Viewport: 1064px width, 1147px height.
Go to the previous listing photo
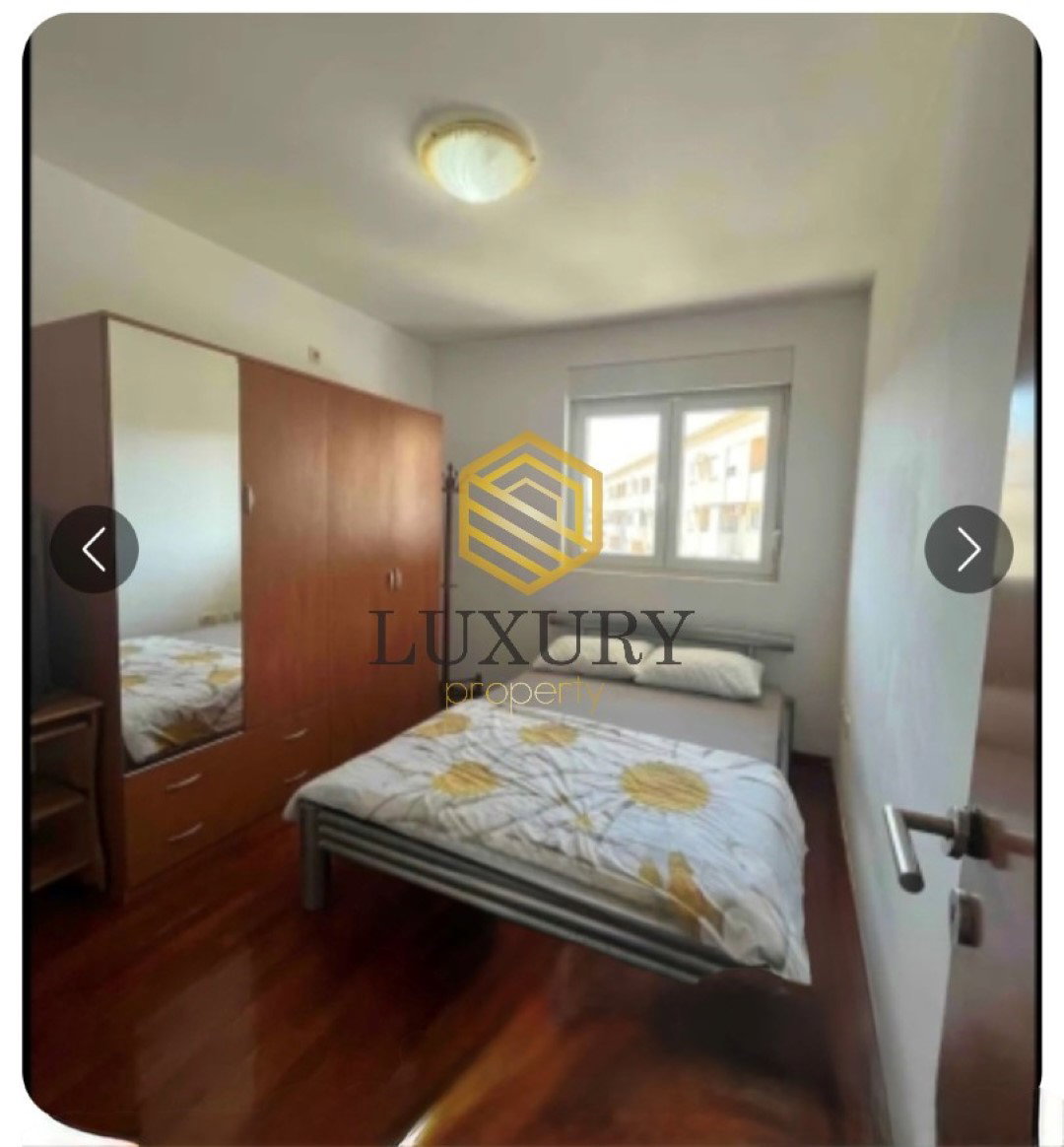coord(95,549)
